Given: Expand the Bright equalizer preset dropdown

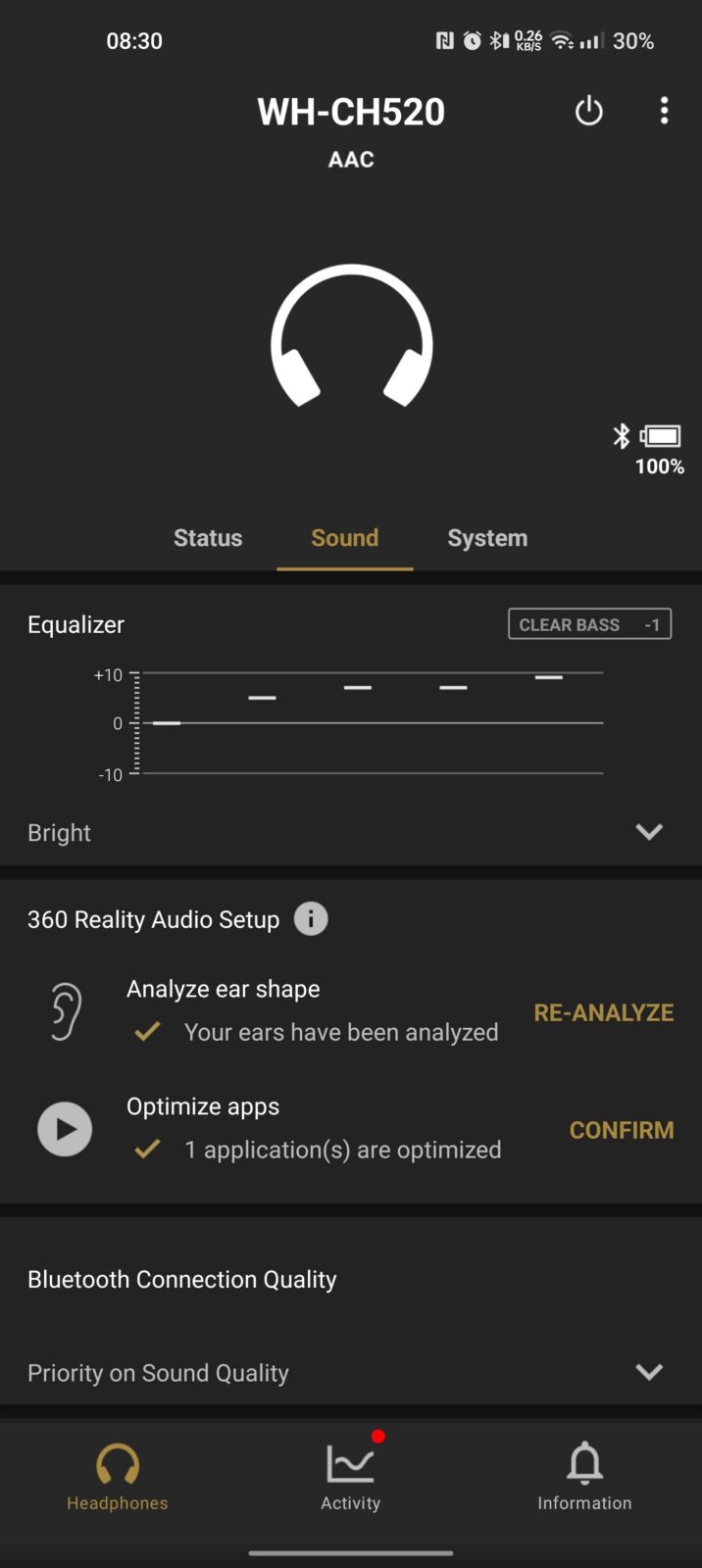Looking at the screenshot, I should pos(649,832).
